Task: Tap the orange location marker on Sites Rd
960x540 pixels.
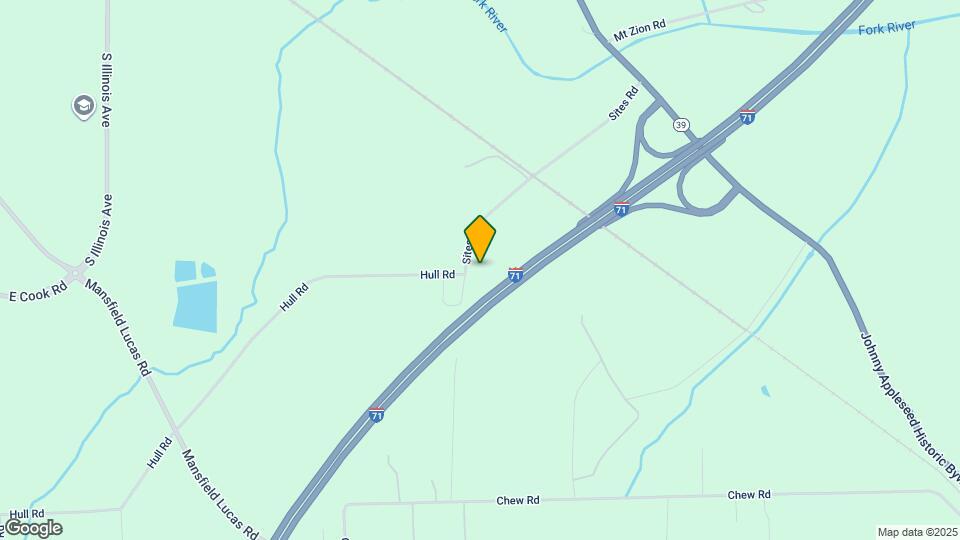Action: pyautogui.click(x=480, y=239)
